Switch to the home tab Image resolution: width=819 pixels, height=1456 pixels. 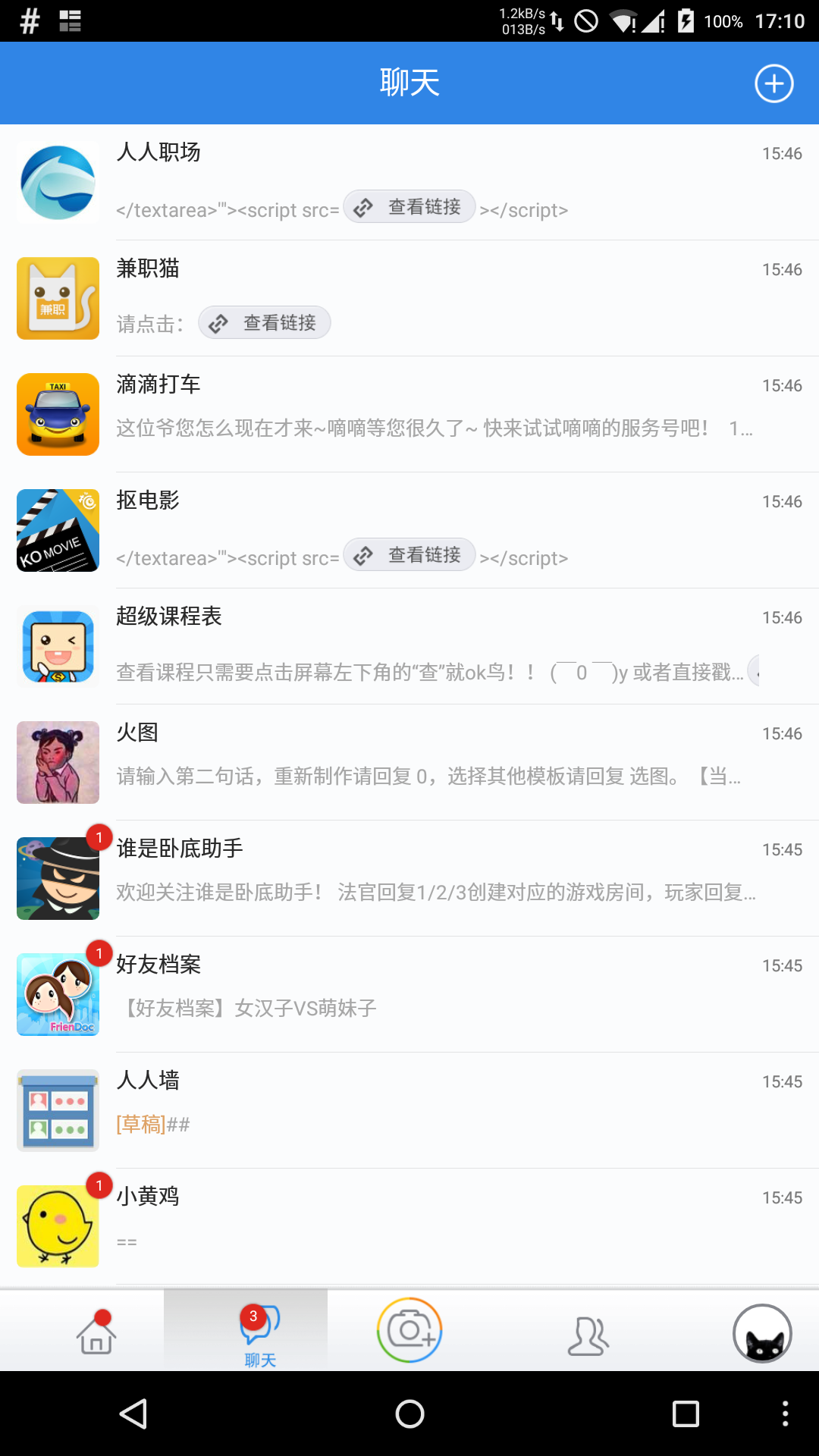pos(96,1332)
